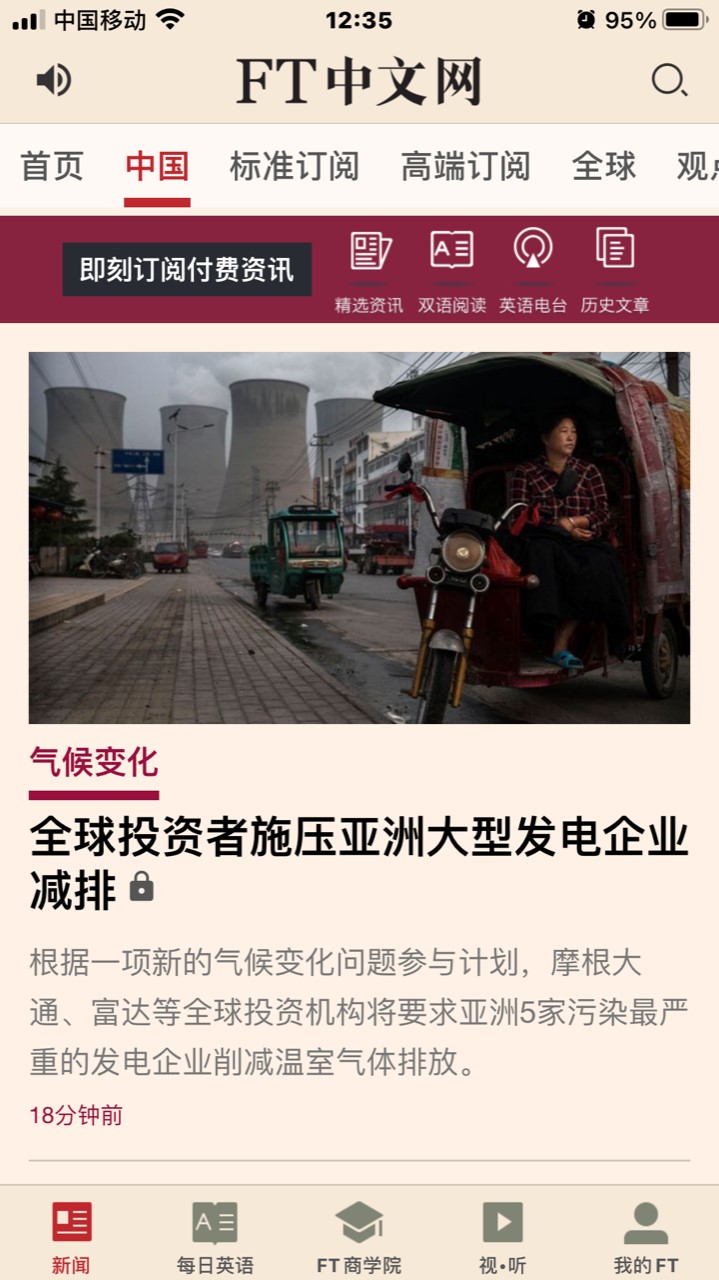The image size is (719, 1280).
Task: Switch to 视·听 tab
Action: 503,1238
